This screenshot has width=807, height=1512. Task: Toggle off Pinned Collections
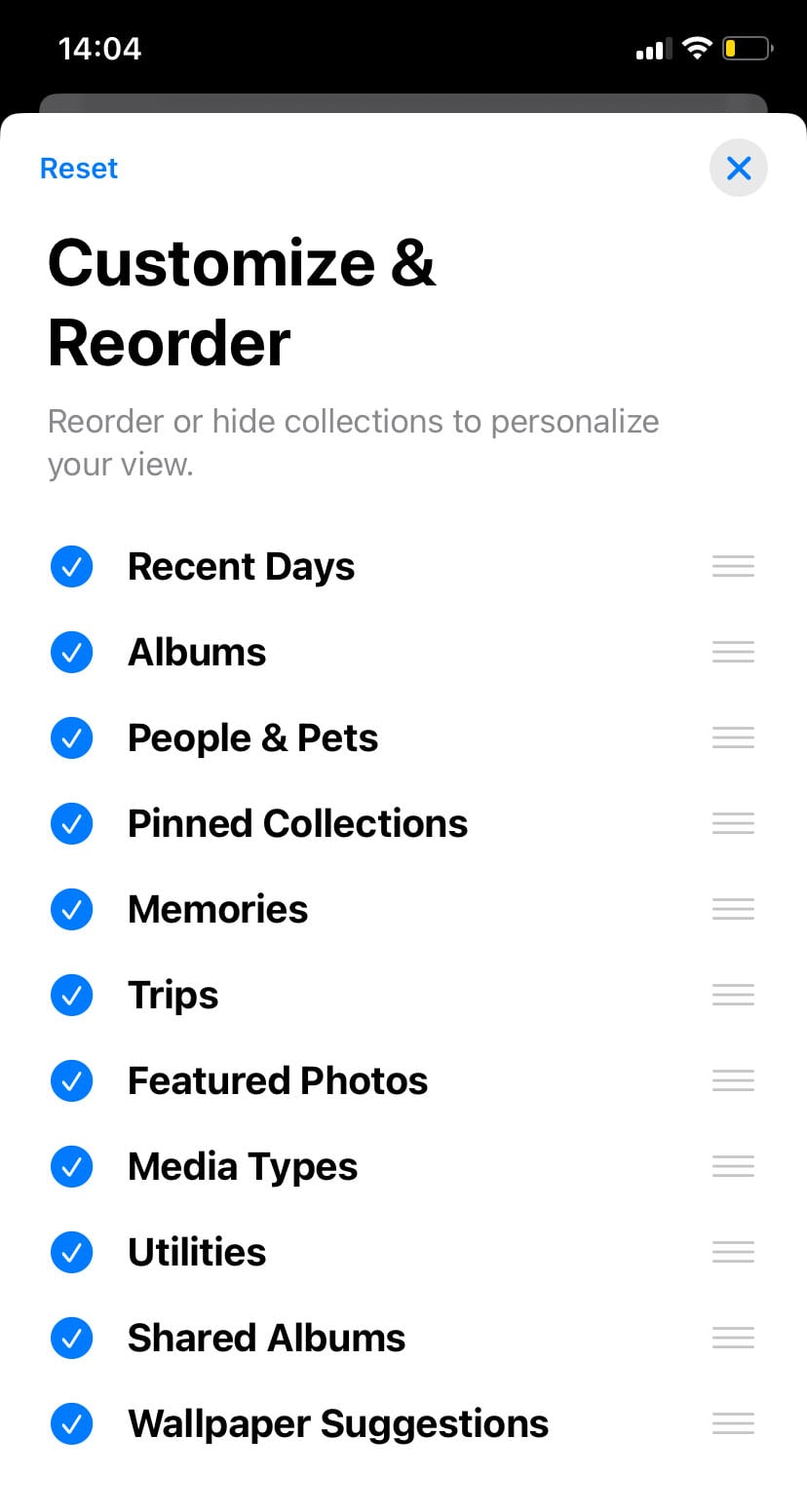pos(71,823)
